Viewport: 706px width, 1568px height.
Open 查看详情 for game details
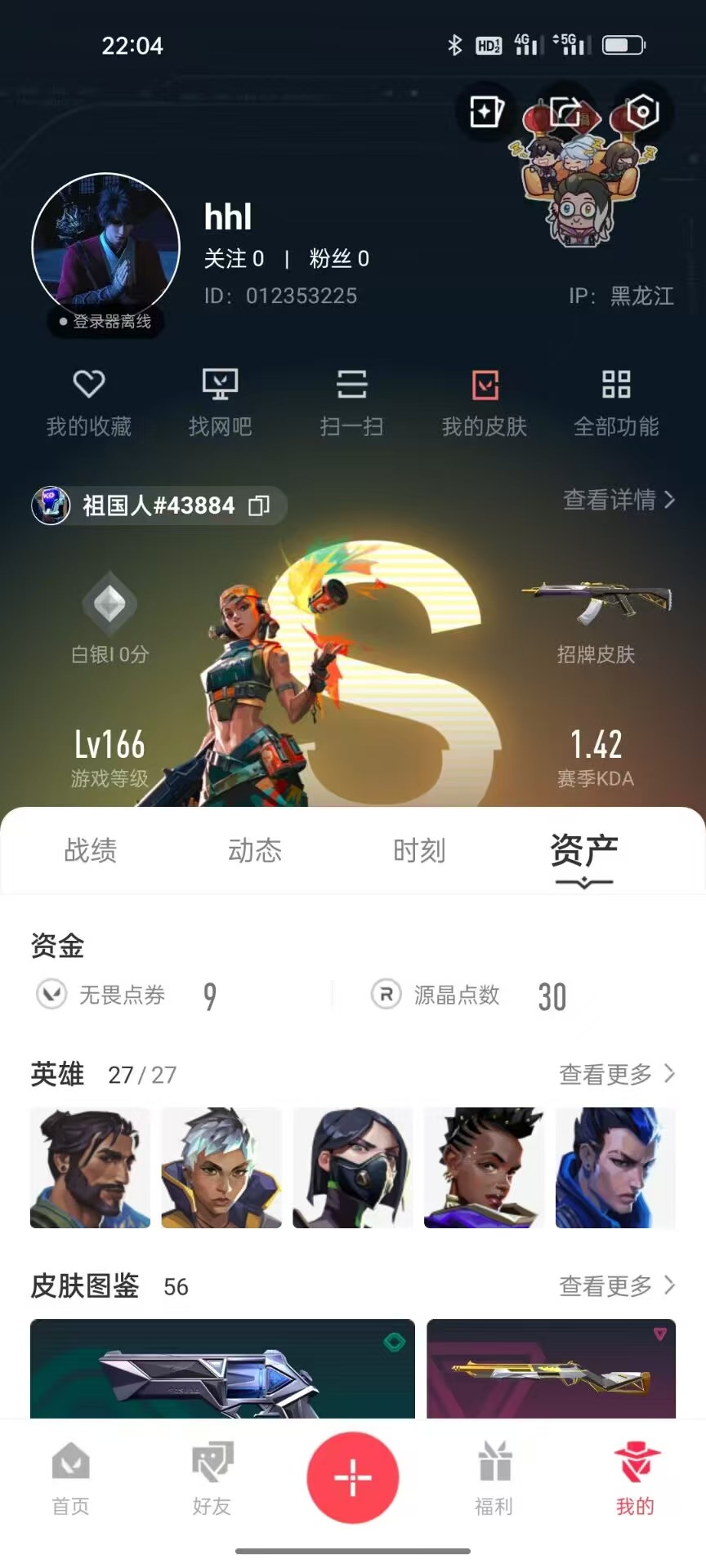point(619,500)
